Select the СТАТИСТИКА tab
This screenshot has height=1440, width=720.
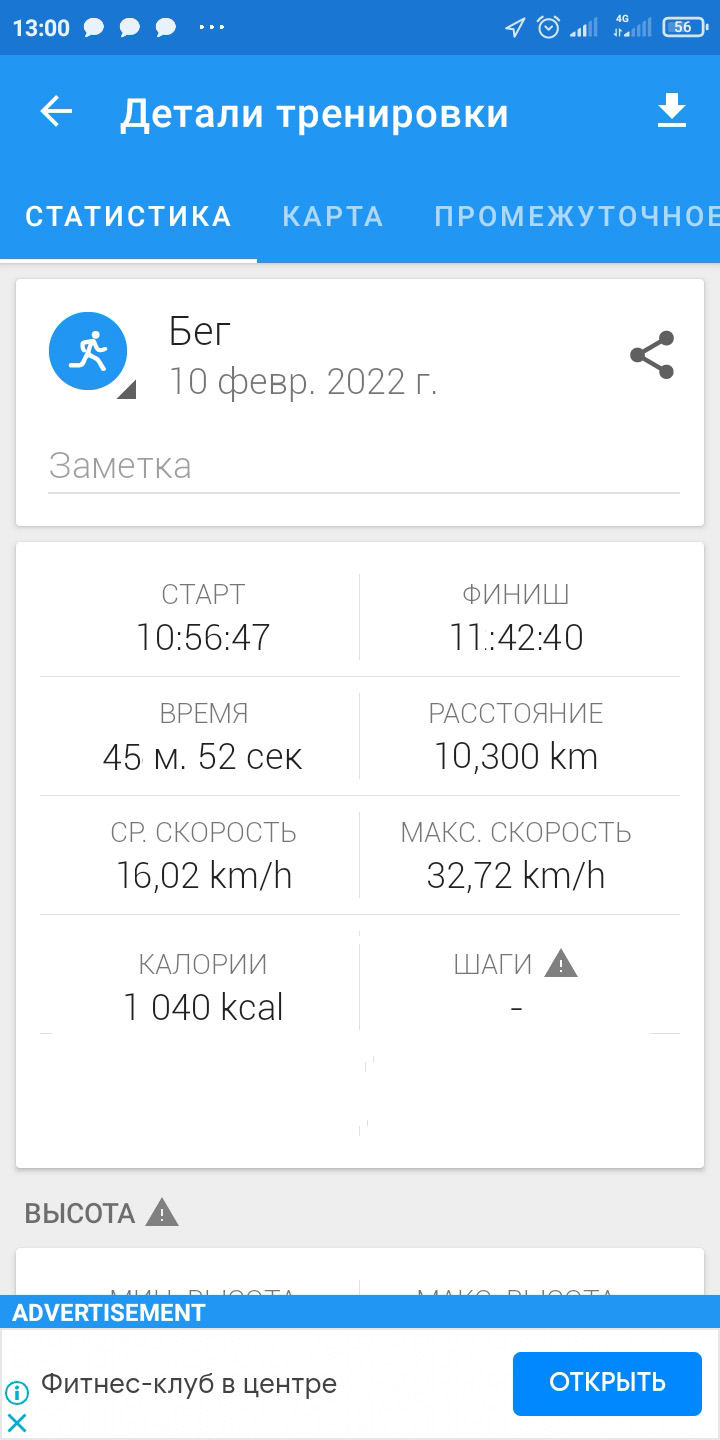click(128, 217)
